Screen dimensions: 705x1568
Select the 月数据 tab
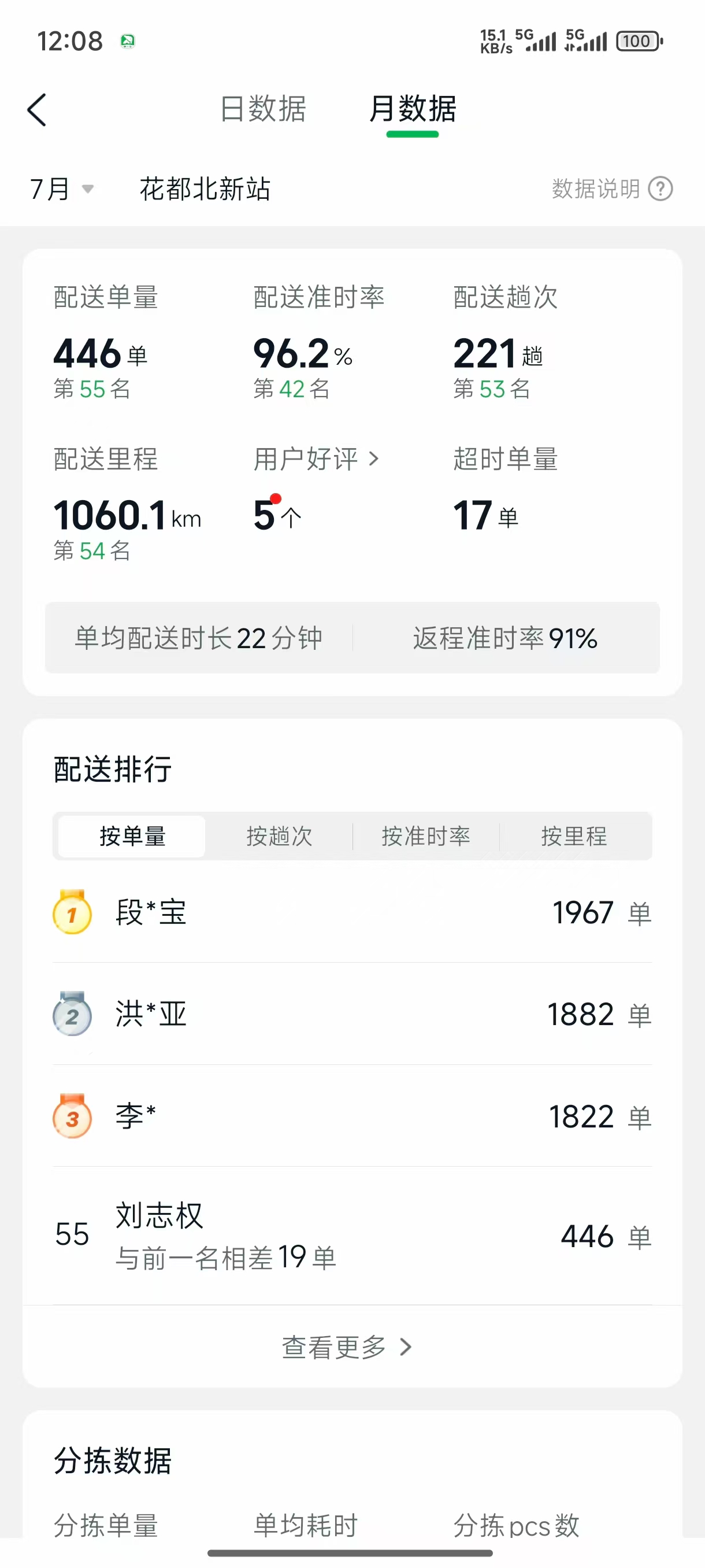[x=413, y=110]
